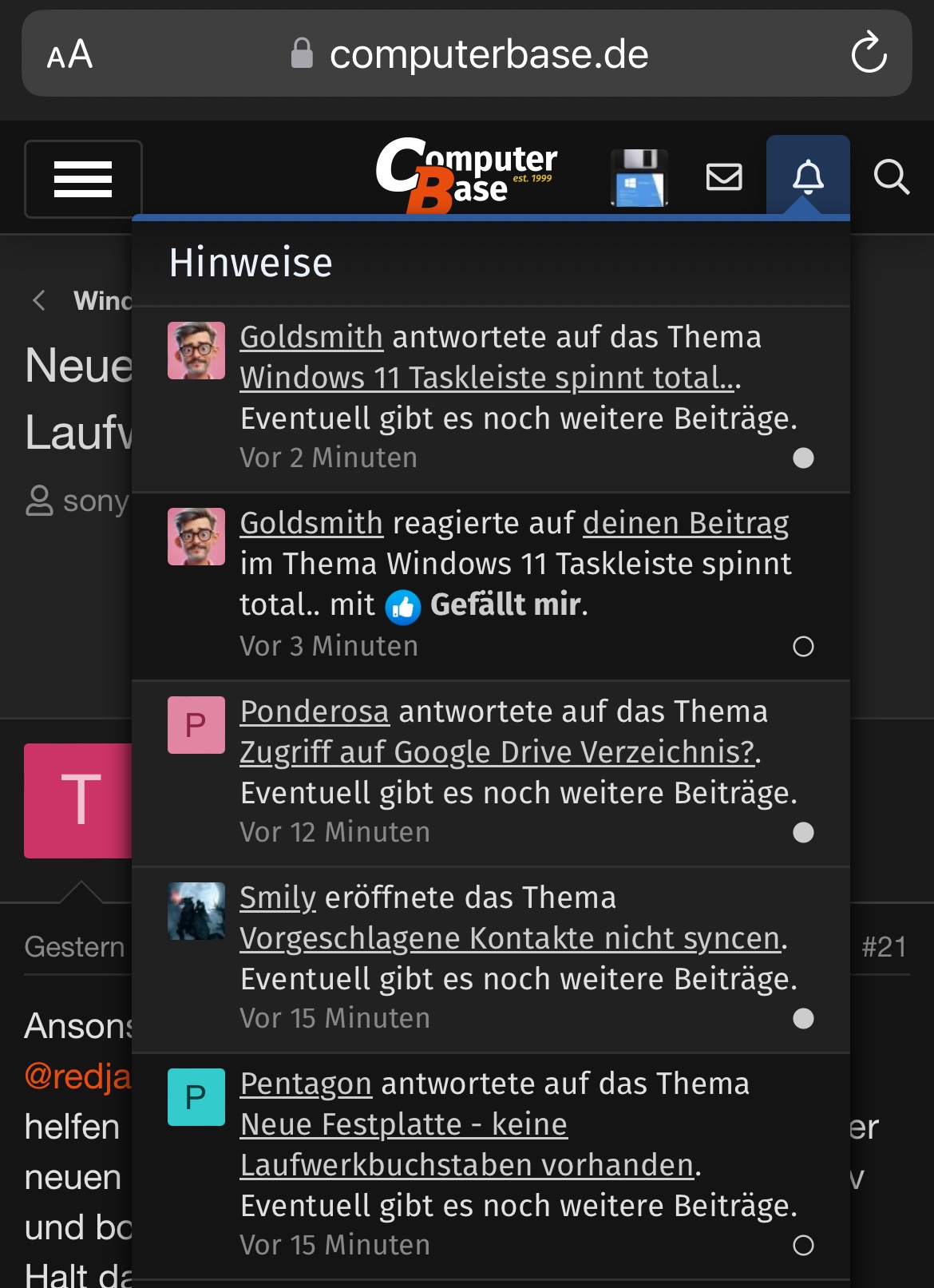
Task: Open thread Windows 11 Taskleiste spinnt total
Action: pos(489,378)
